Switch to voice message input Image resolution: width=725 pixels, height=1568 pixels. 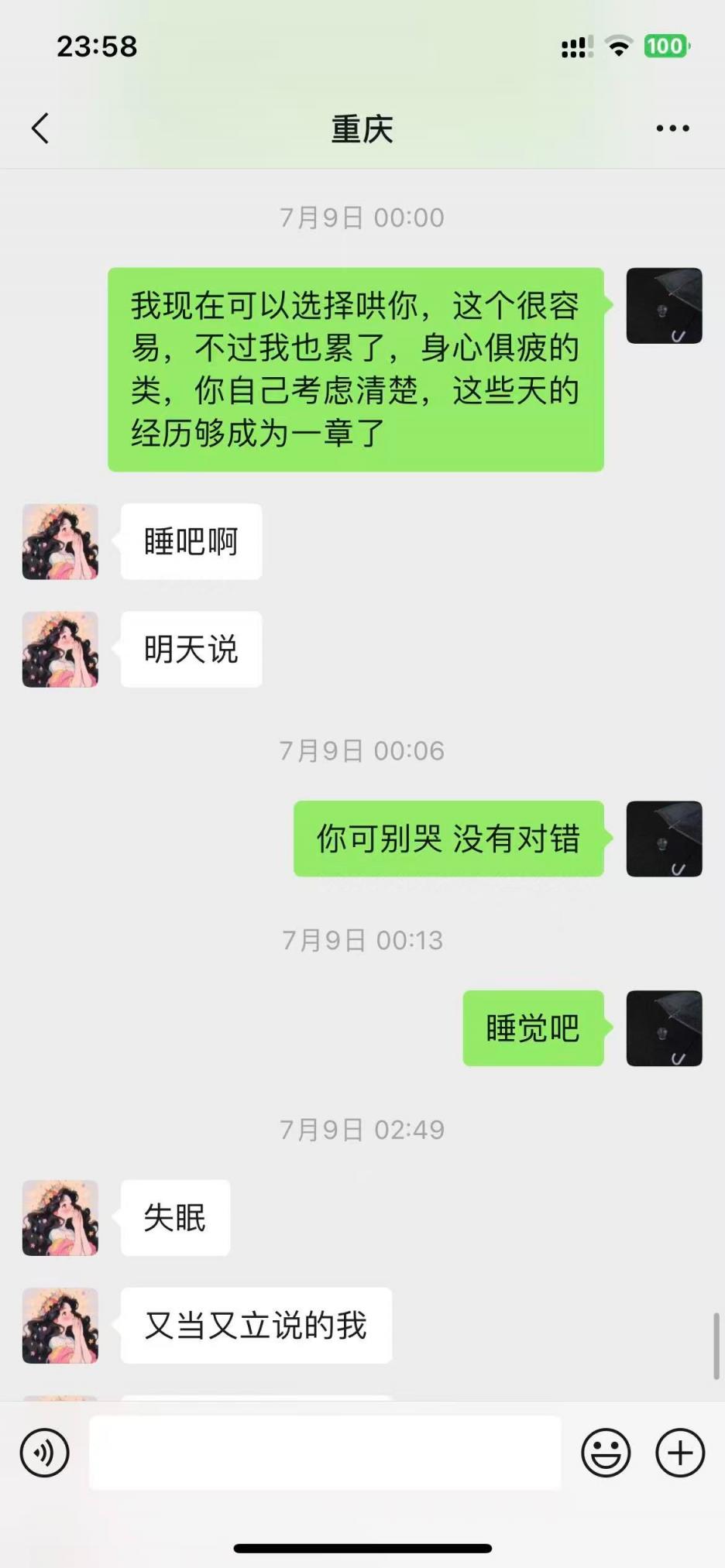(45, 1453)
